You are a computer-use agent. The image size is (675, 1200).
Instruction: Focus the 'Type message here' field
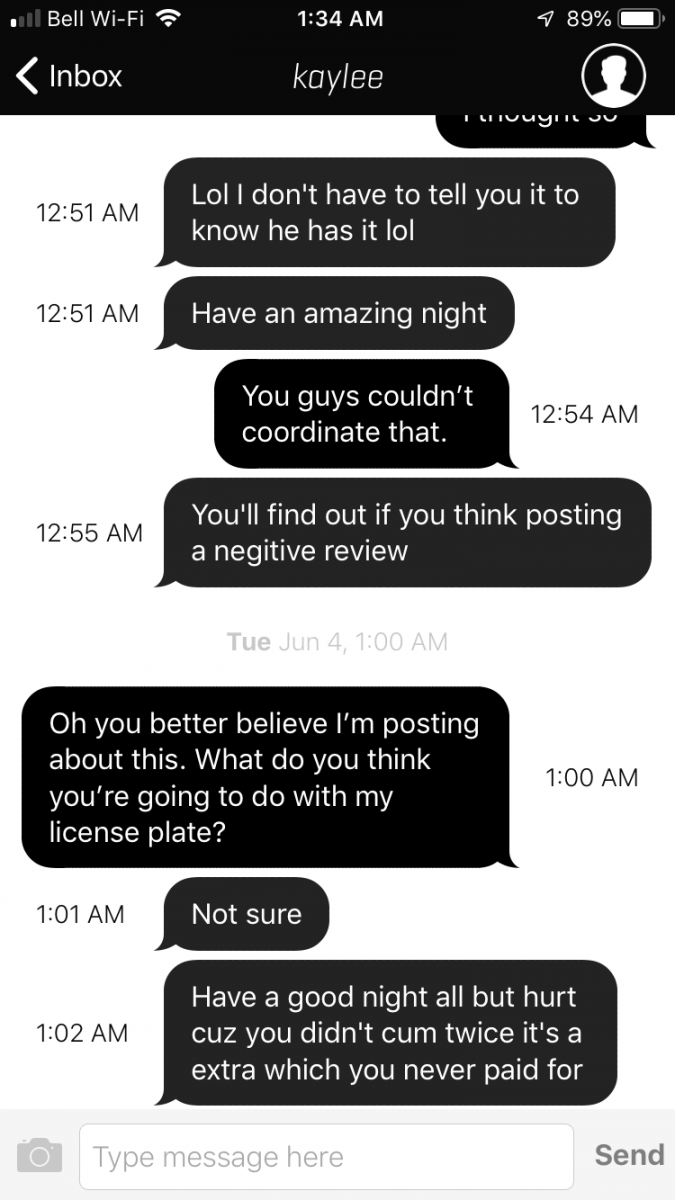pyautogui.click(x=326, y=1157)
